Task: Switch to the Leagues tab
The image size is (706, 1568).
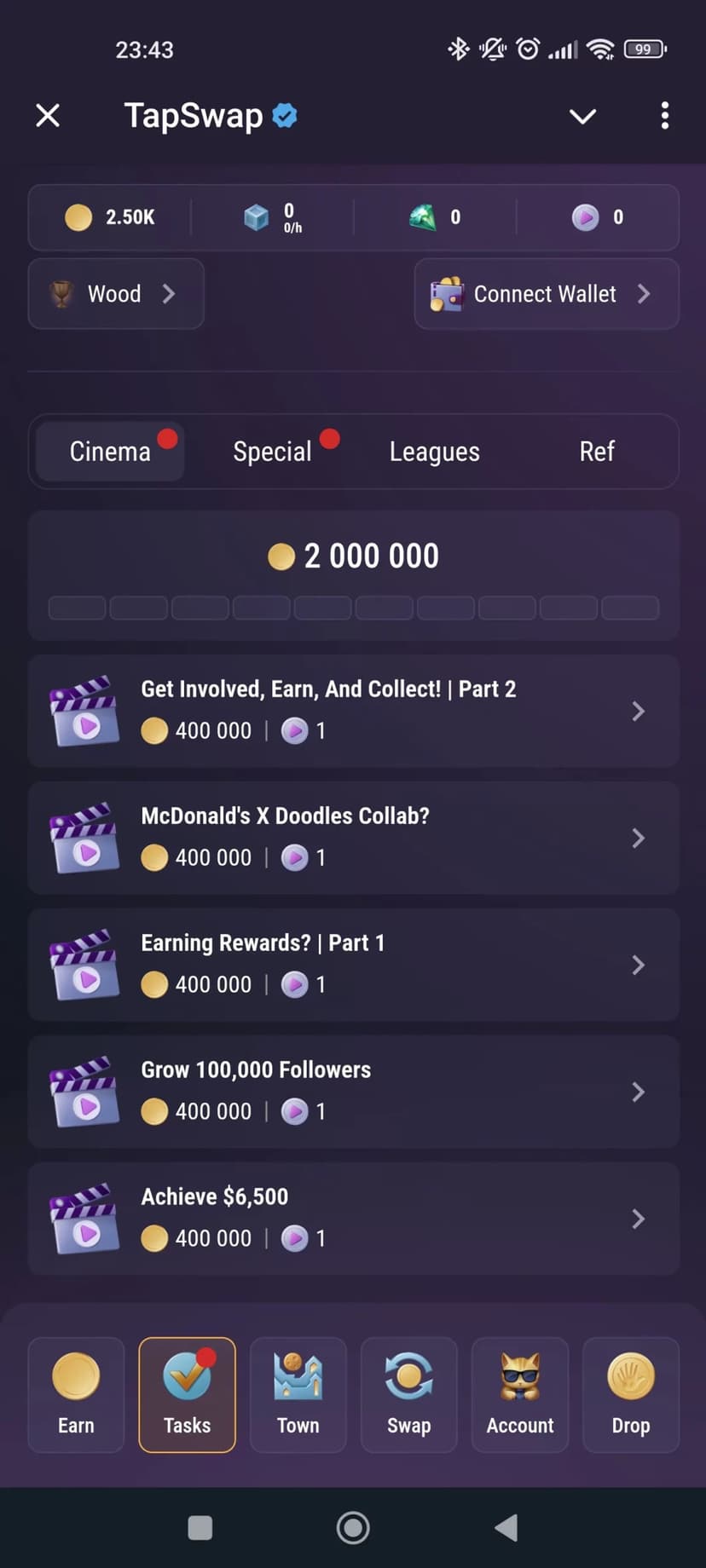Action: point(434,452)
